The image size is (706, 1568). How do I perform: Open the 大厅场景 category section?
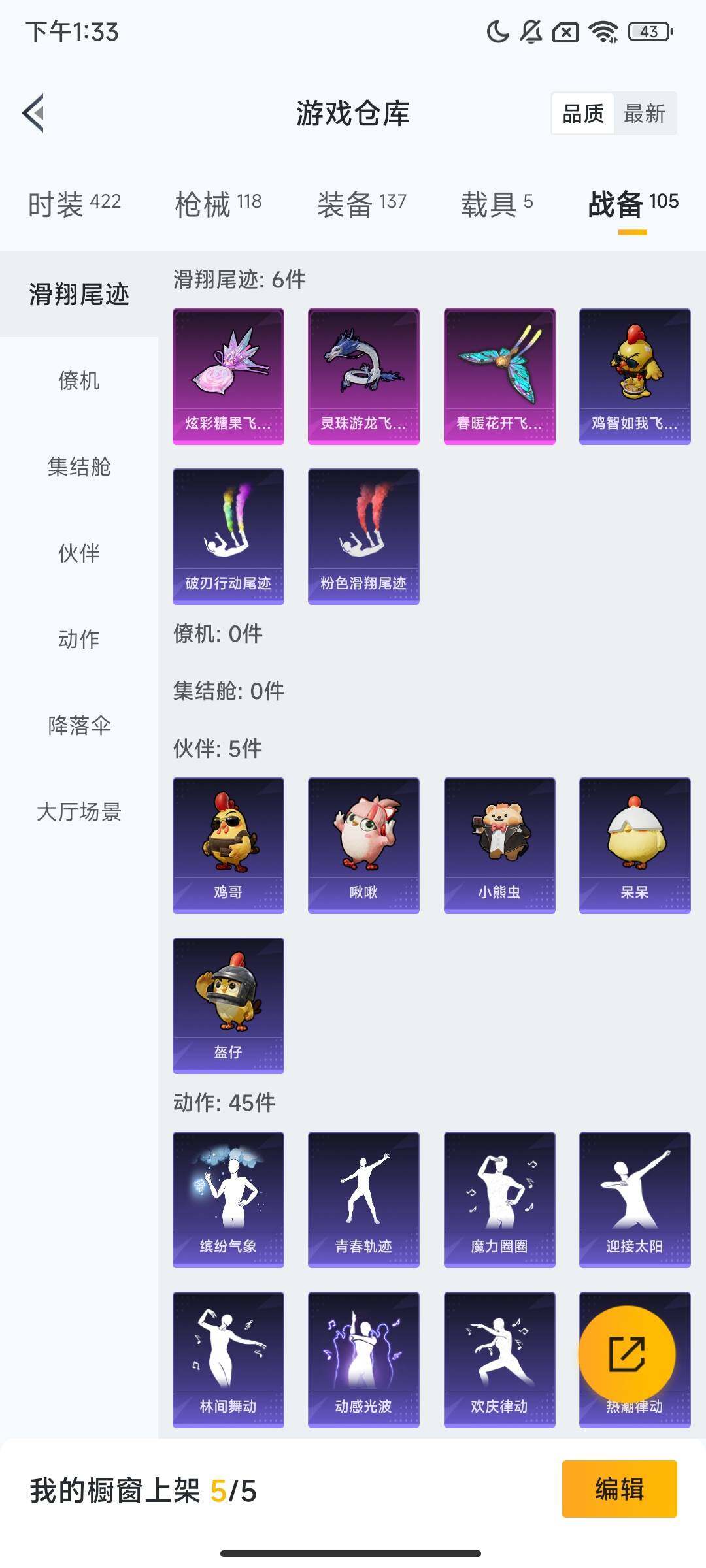coord(78,812)
